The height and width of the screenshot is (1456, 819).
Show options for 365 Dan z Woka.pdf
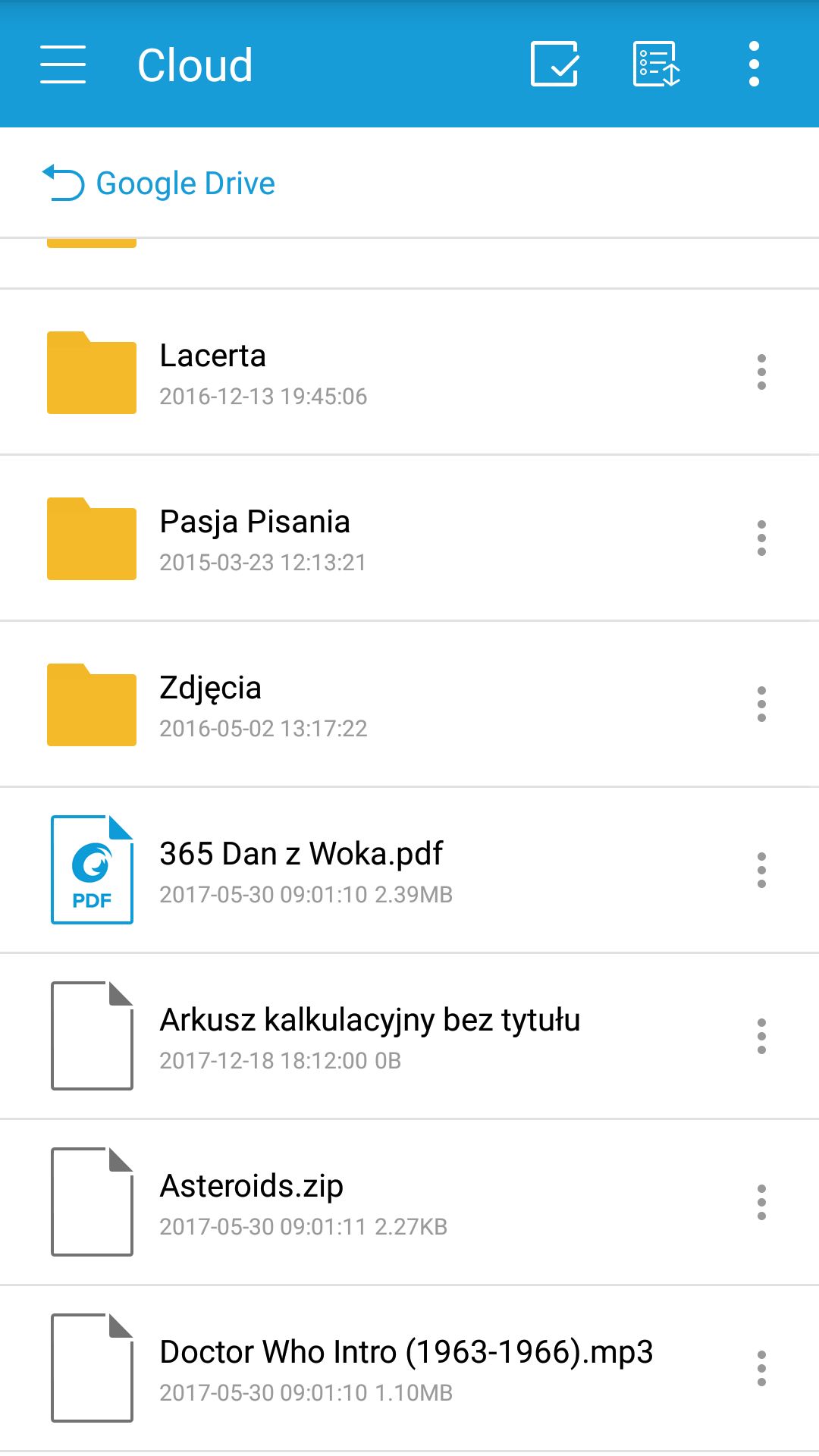pyautogui.click(x=761, y=871)
